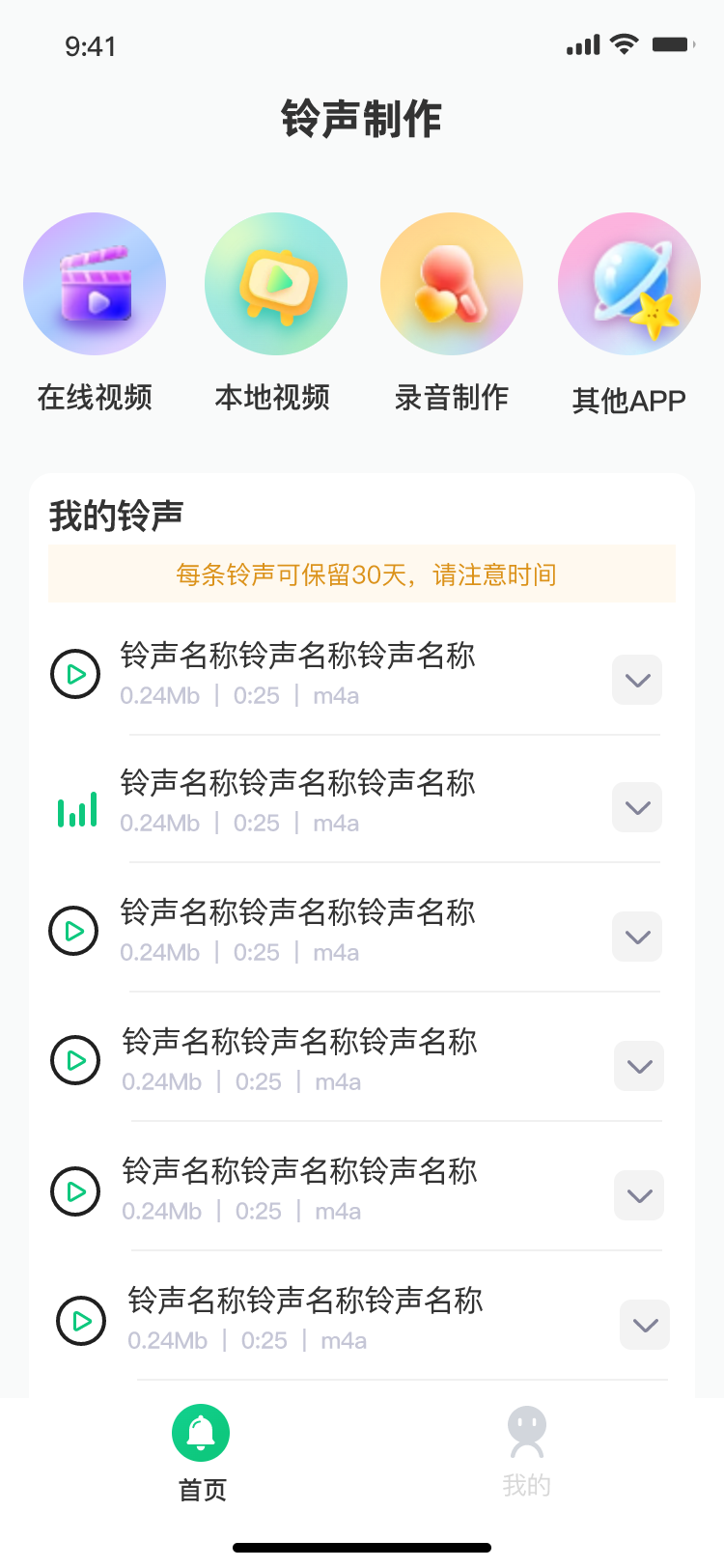Tap the equalizer icon of the playing ringtone
The image size is (724, 1568).
coord(77,809)
